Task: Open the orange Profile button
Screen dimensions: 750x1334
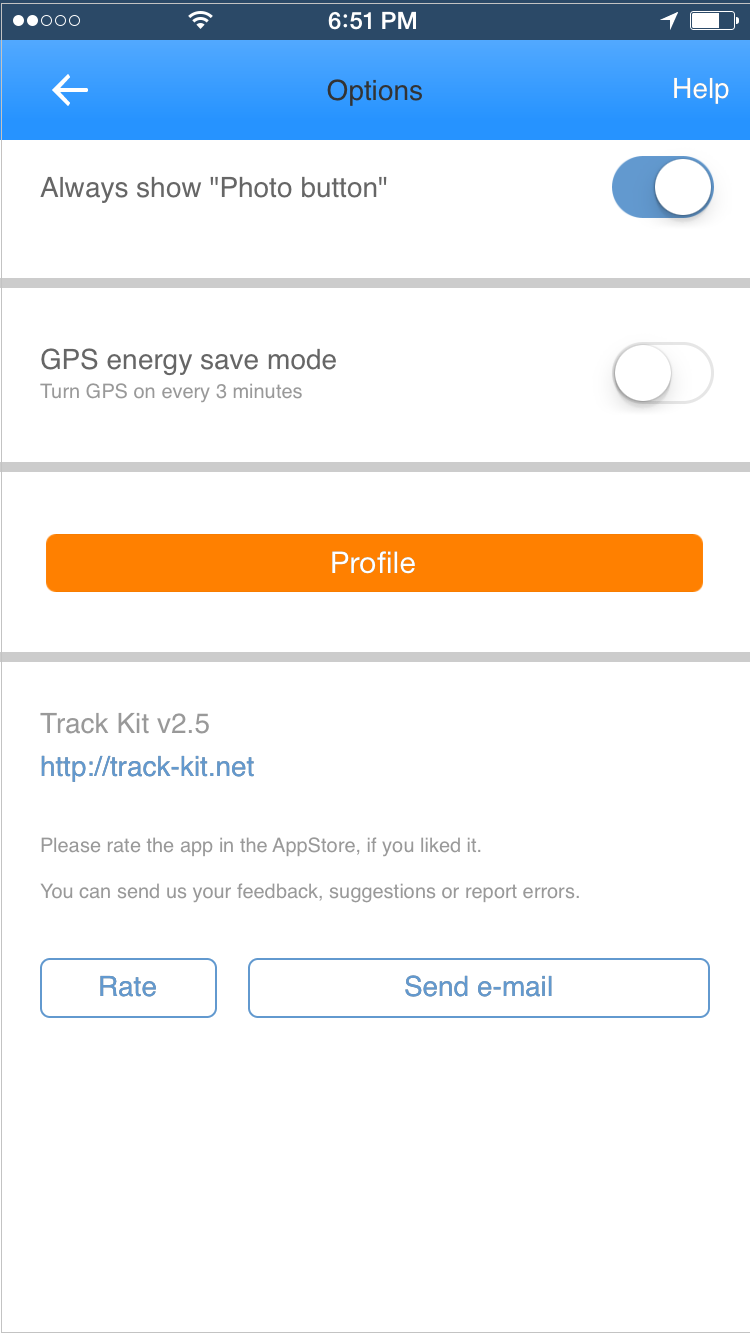Action: tap(374, 563)
